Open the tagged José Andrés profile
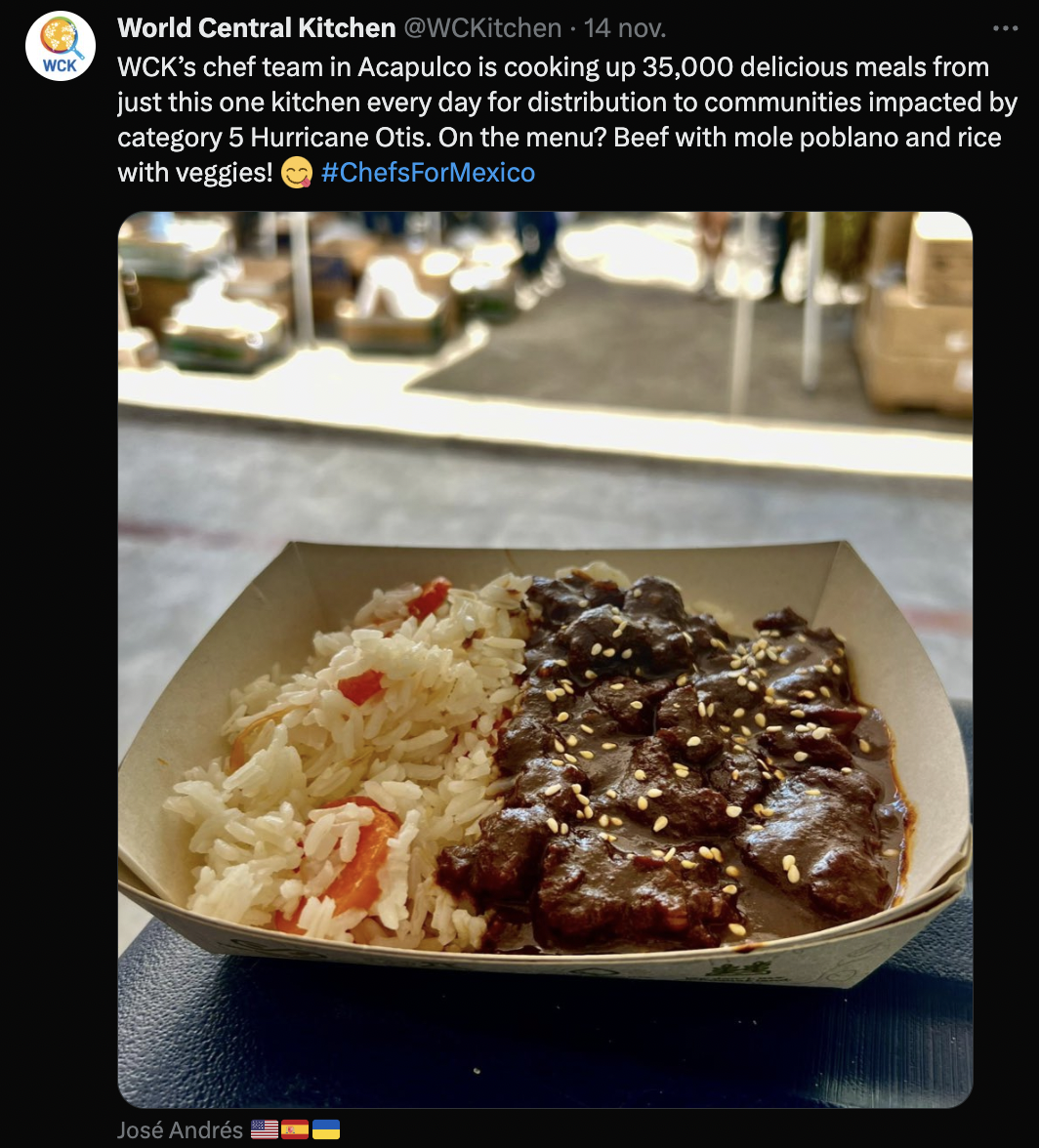 tap(181, 1129)
